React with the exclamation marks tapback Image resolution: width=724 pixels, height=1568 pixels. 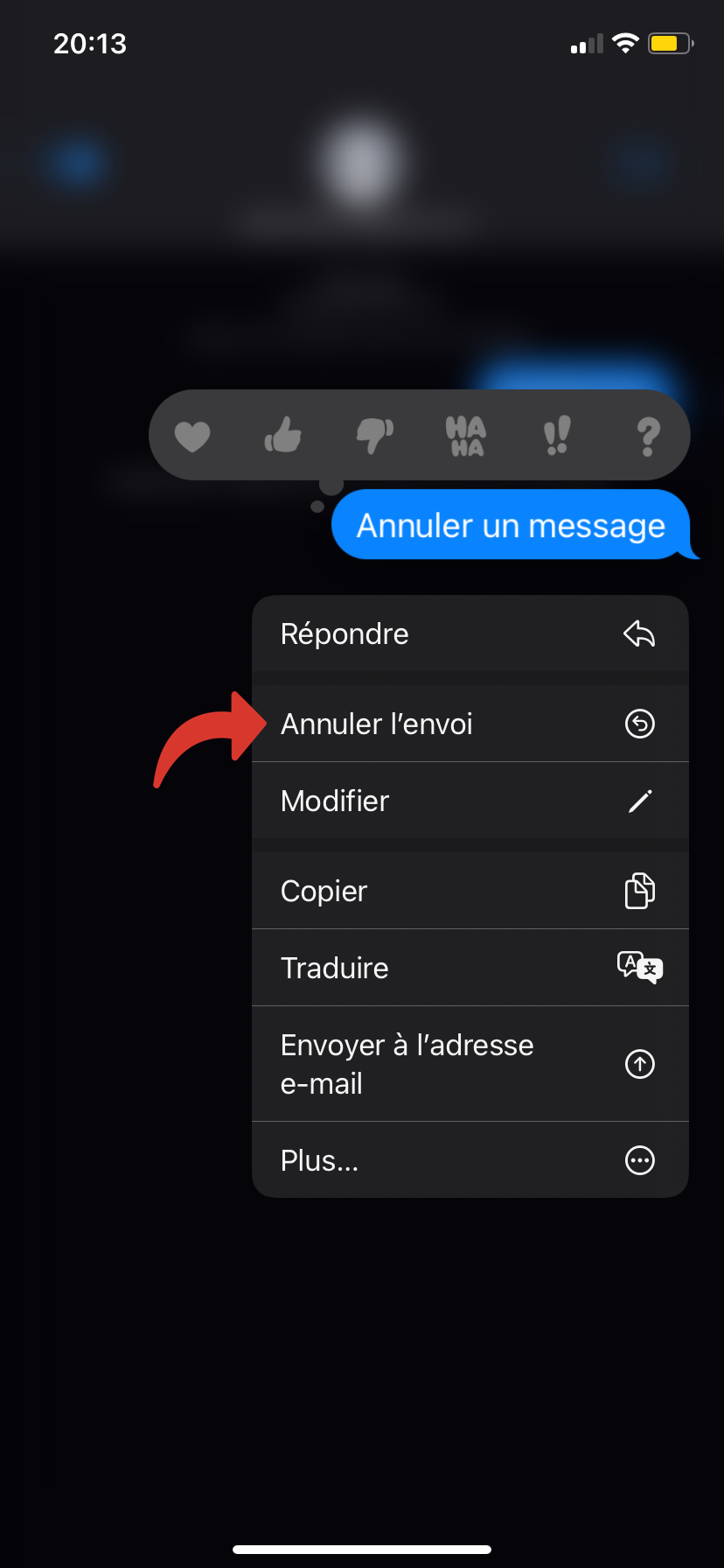pyautogui.click(x=557, y=435)
